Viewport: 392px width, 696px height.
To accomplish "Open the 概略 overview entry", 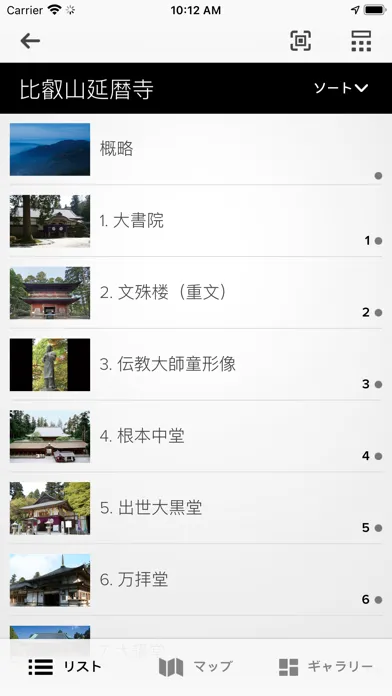I will pyautogui.click(x=196, y=149).
